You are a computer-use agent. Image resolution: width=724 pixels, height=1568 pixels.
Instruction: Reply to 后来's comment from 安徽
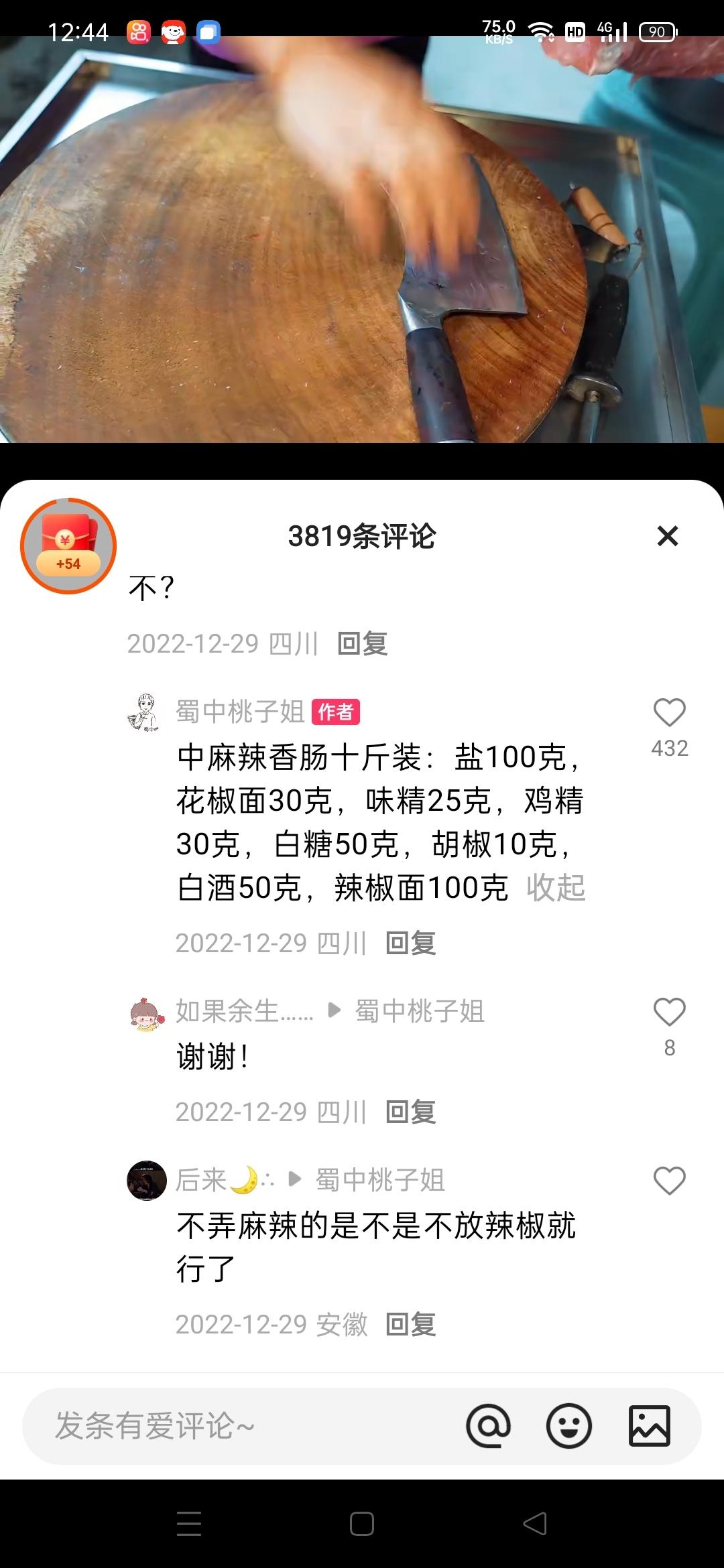pos(410,1325)
